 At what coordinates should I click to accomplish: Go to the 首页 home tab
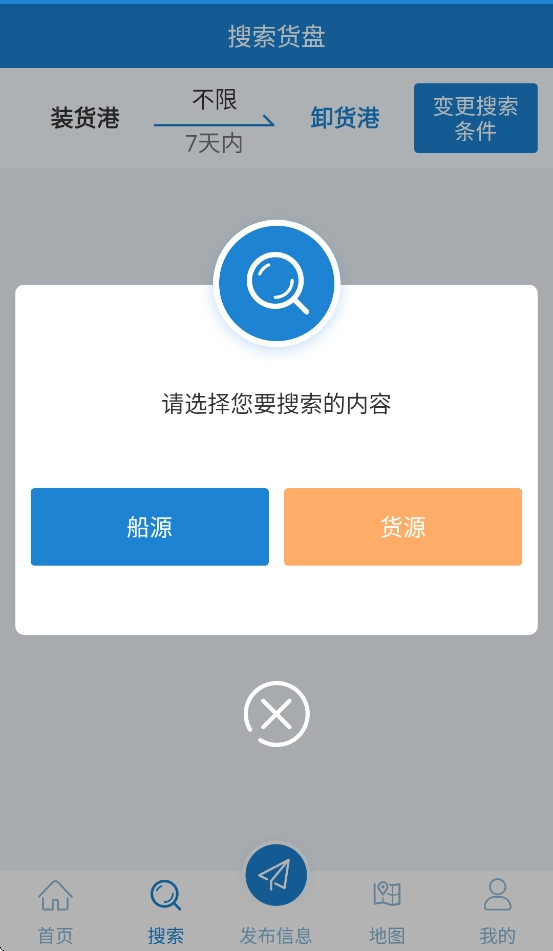coord(55,912)
